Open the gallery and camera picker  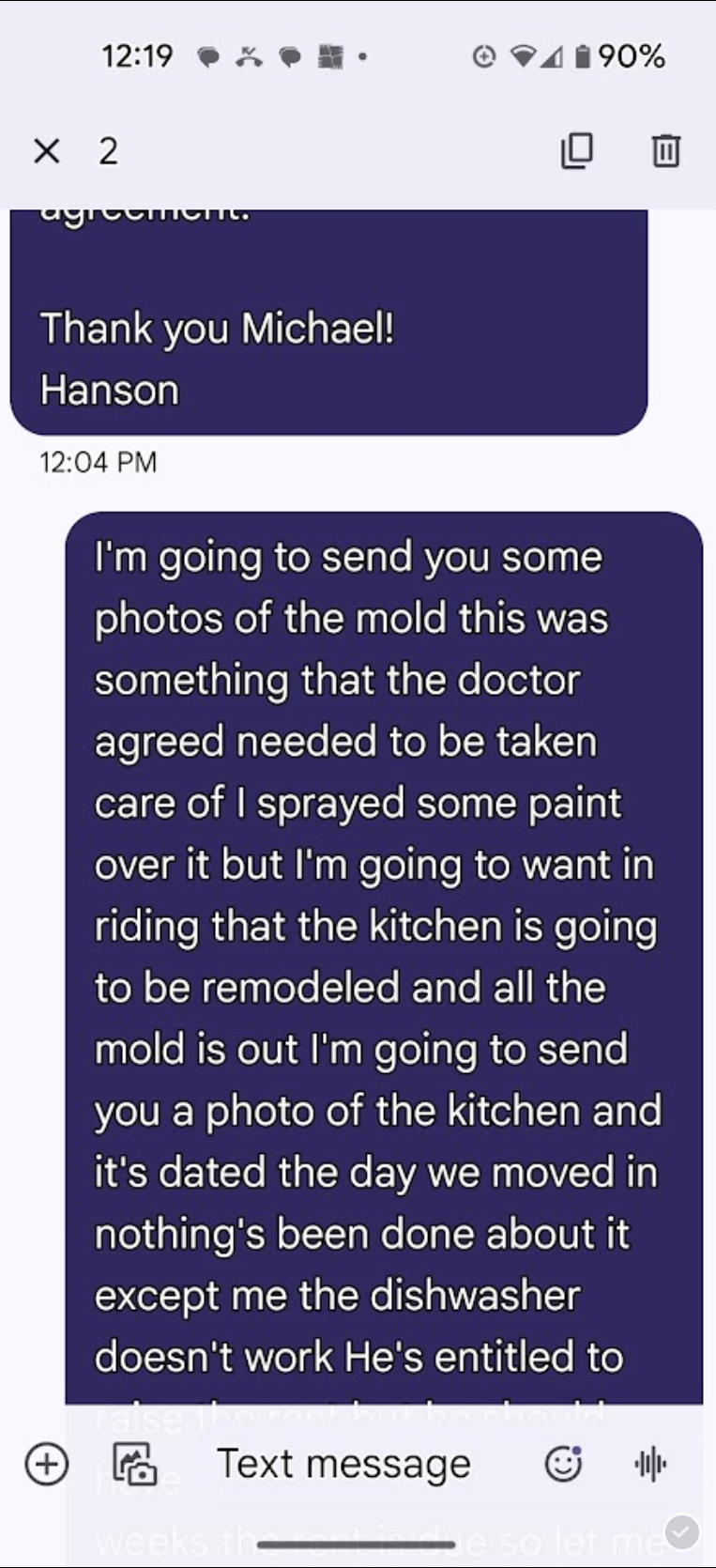135,1464
